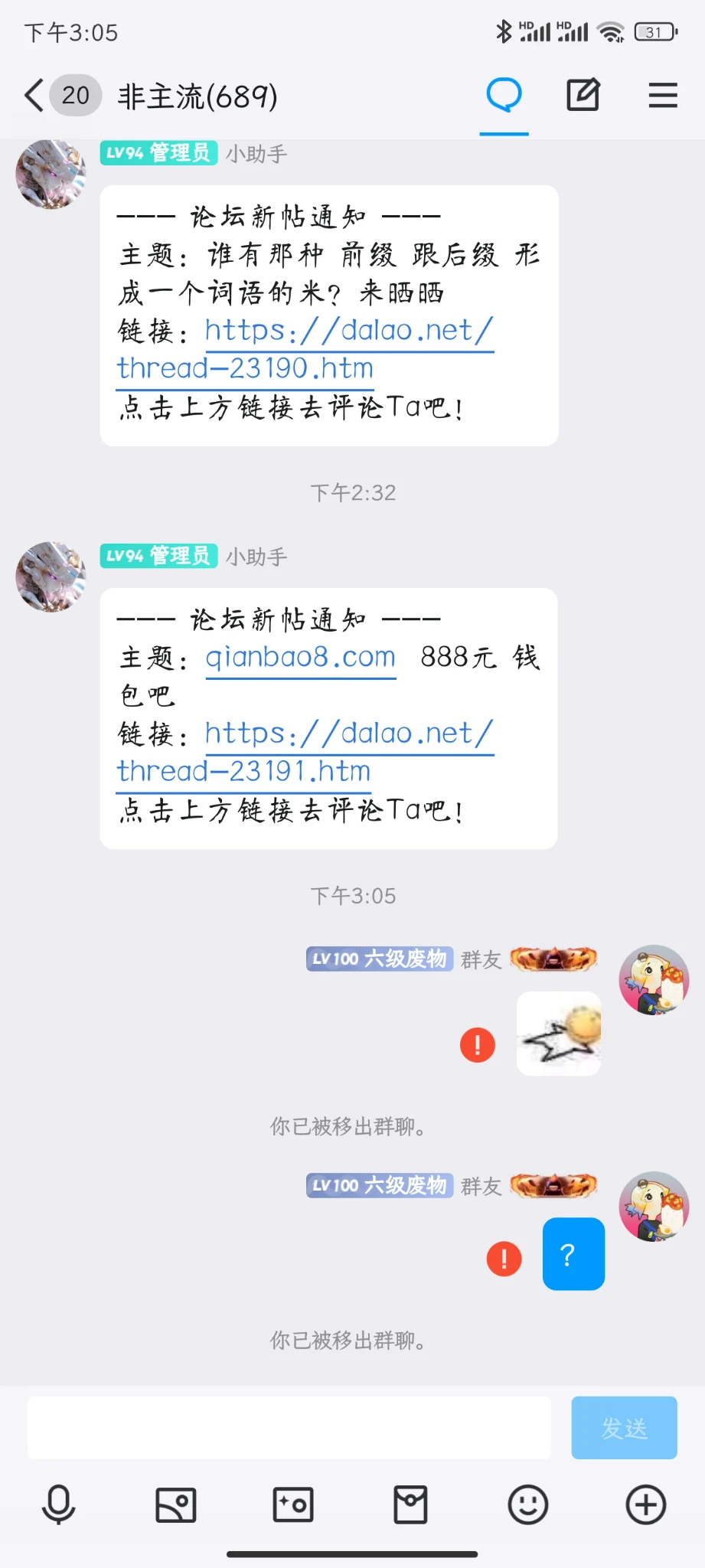Tap the message input field

(x=289, y=1428)
